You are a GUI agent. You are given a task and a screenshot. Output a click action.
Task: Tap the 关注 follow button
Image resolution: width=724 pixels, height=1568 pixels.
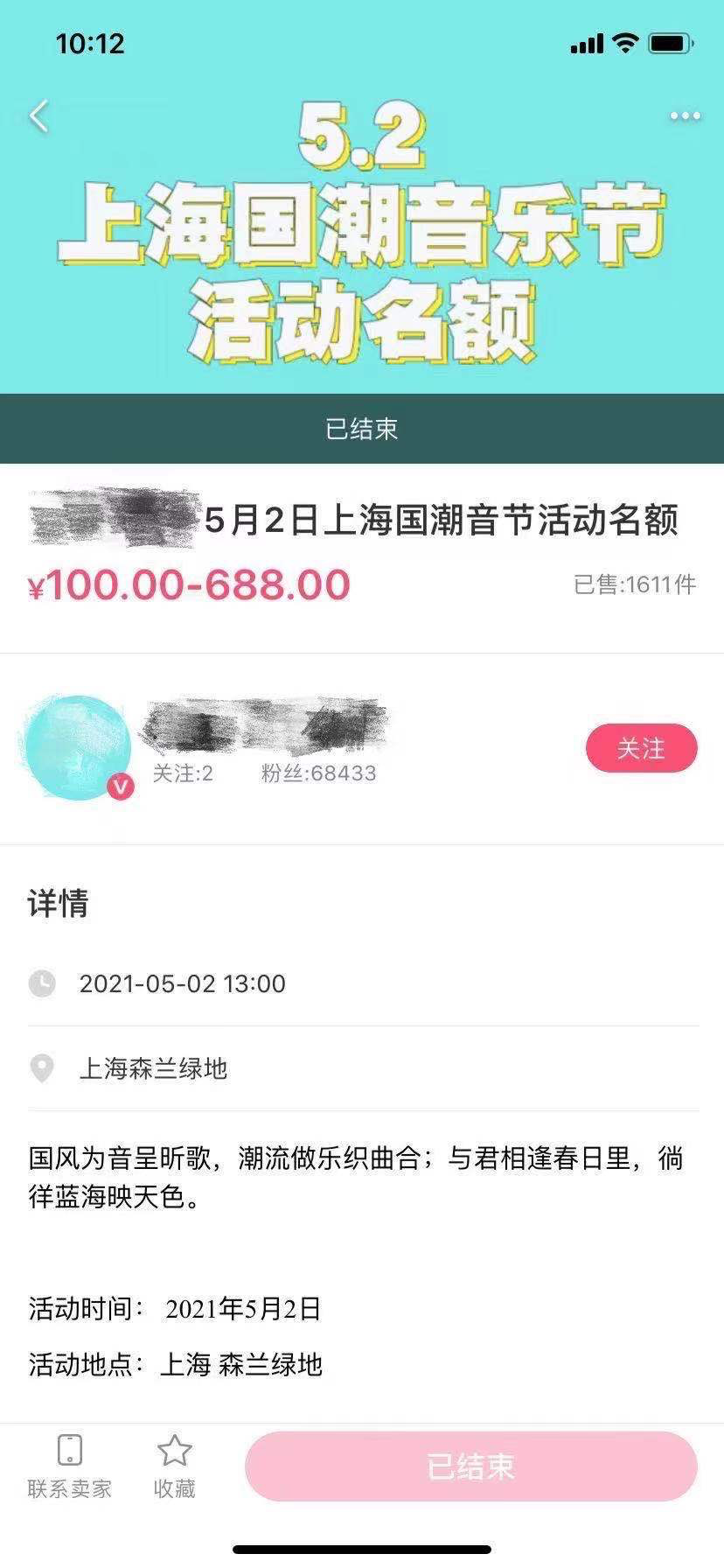point(642,748)
